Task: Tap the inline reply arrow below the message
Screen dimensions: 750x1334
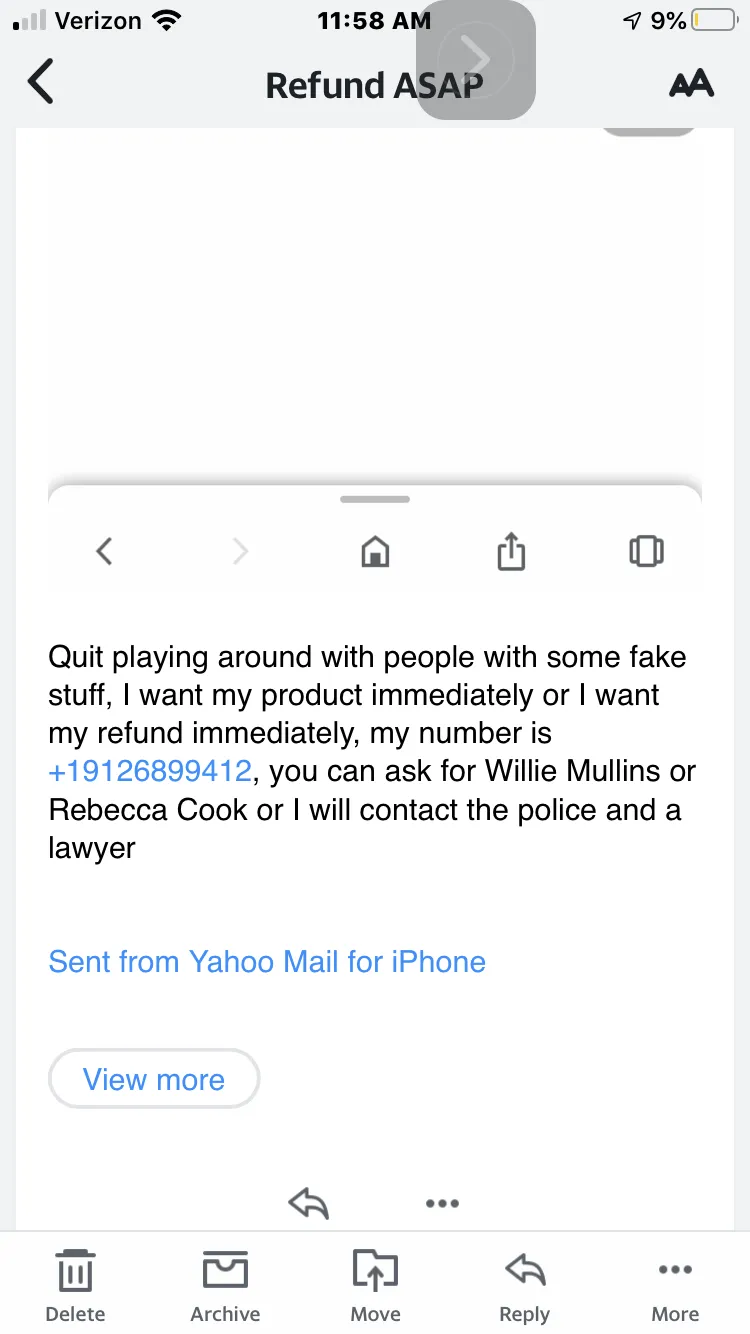Action: (309, 1203)
